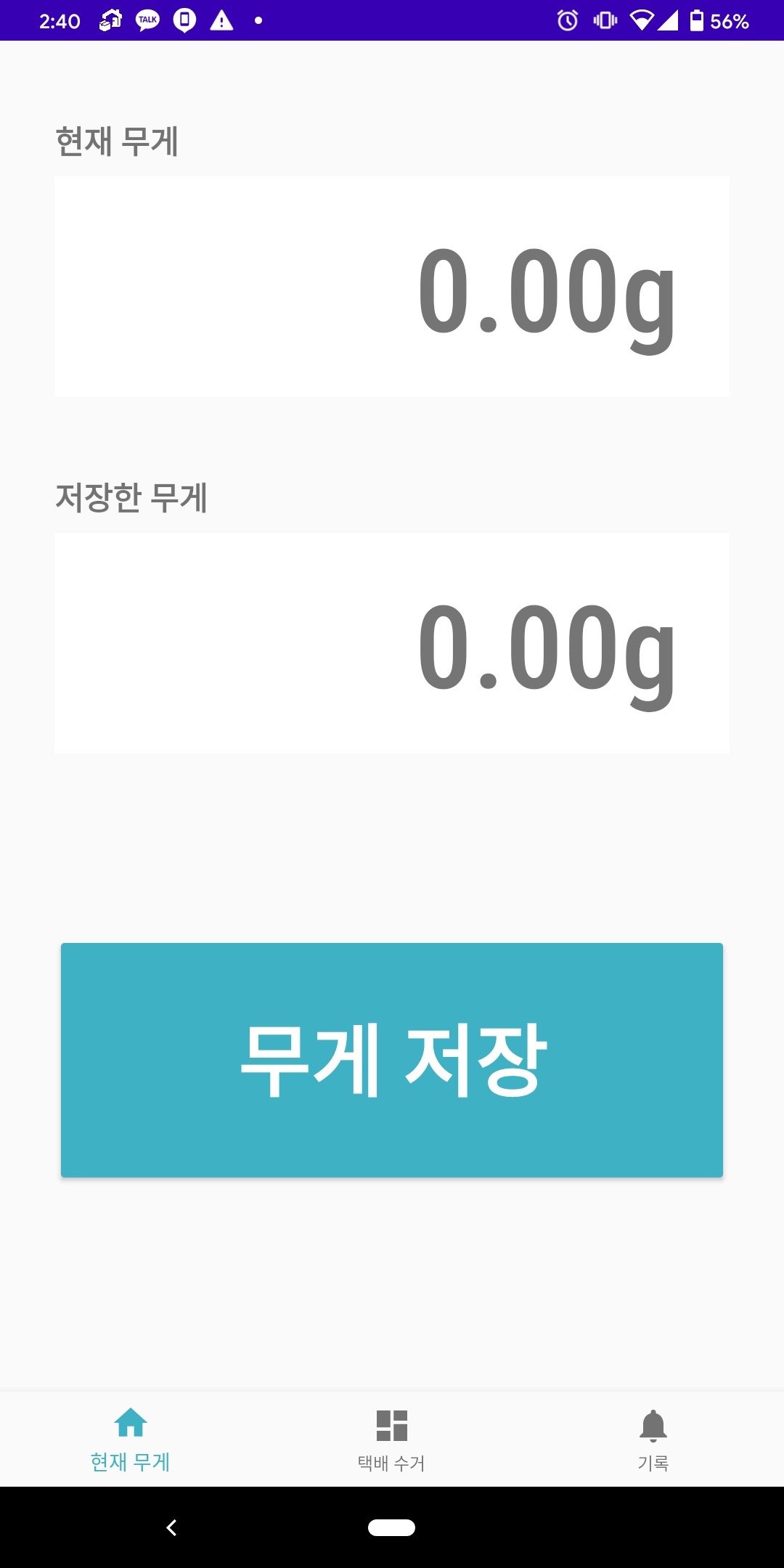Image resolution: width=784 pixels, height=1568 pixels.
Task: Tap the 무게 저장 button
Action: (x=392, y=1060)
